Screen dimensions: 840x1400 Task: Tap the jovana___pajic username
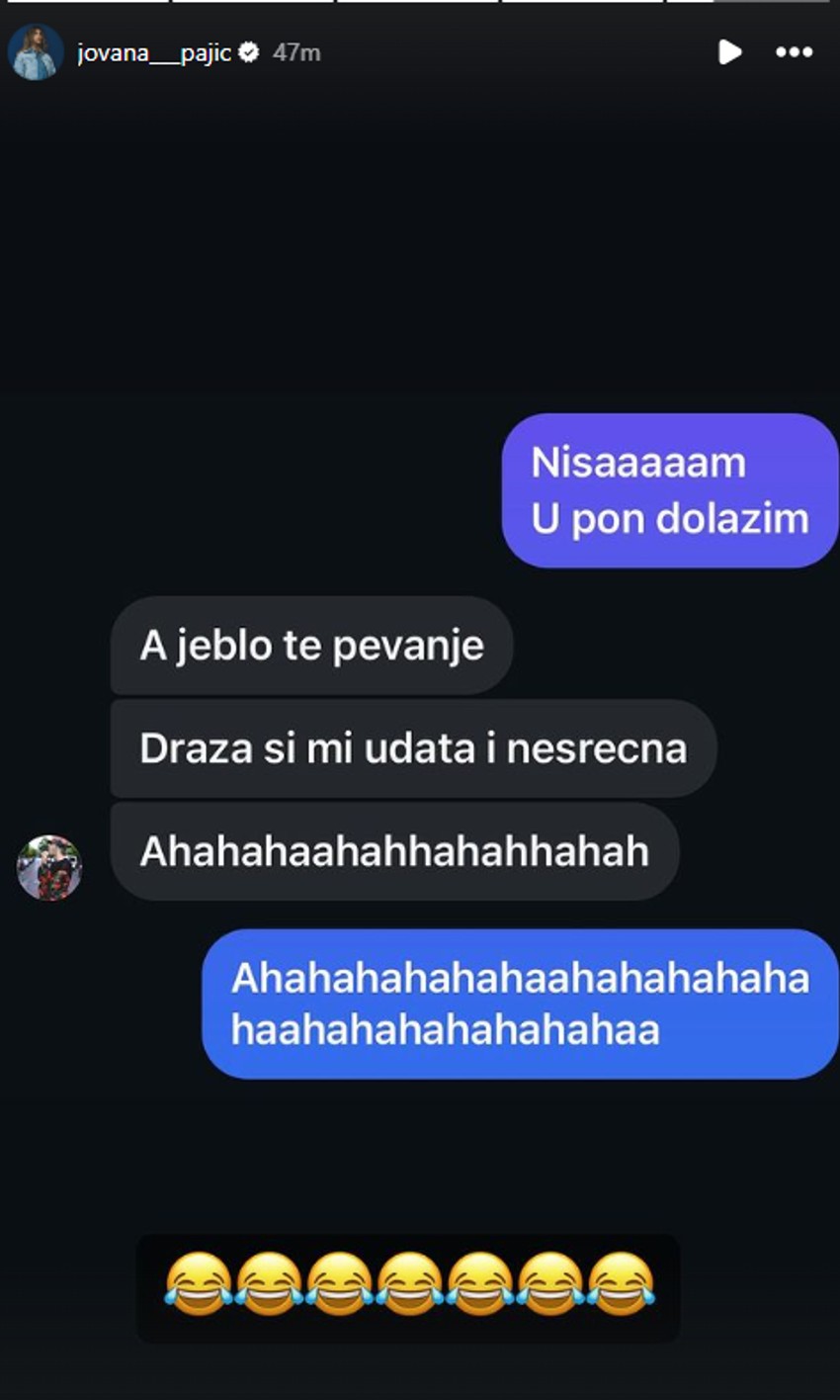[153, 52]
